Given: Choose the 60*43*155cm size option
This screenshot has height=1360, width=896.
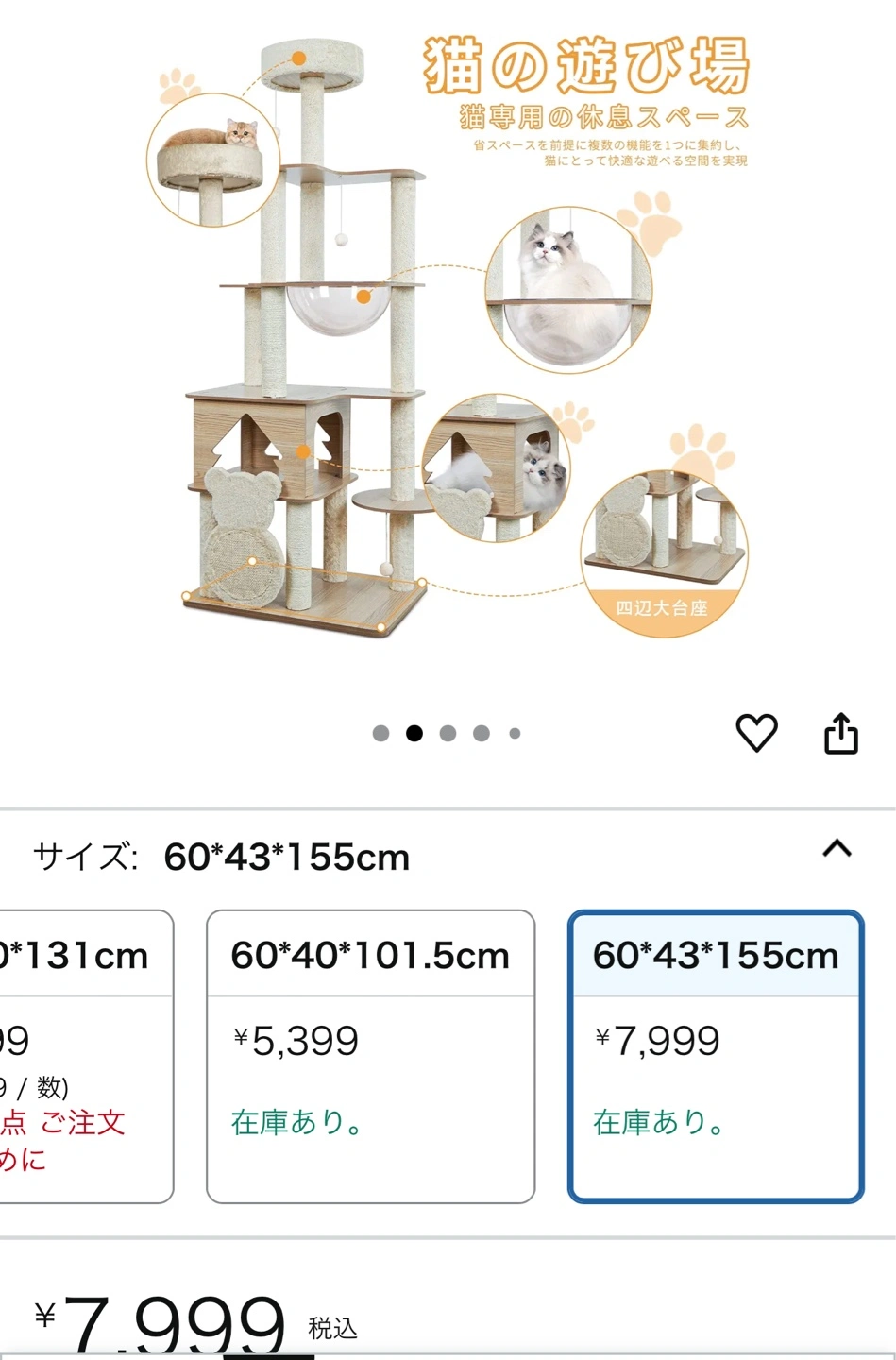Looking at the screenshot, I should pyautogui.click(x=716, y=1056).
